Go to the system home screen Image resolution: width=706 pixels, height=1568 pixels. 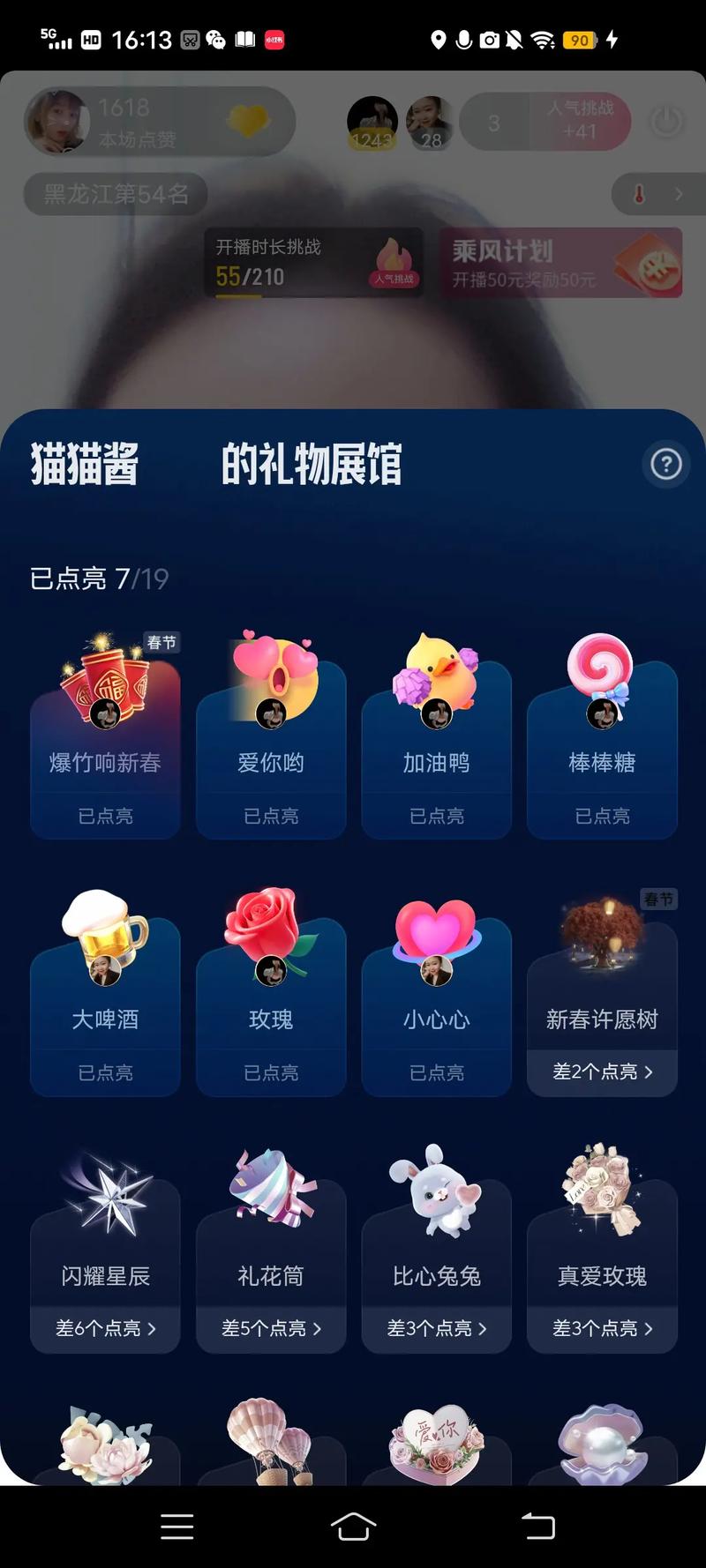point(353,1527)
